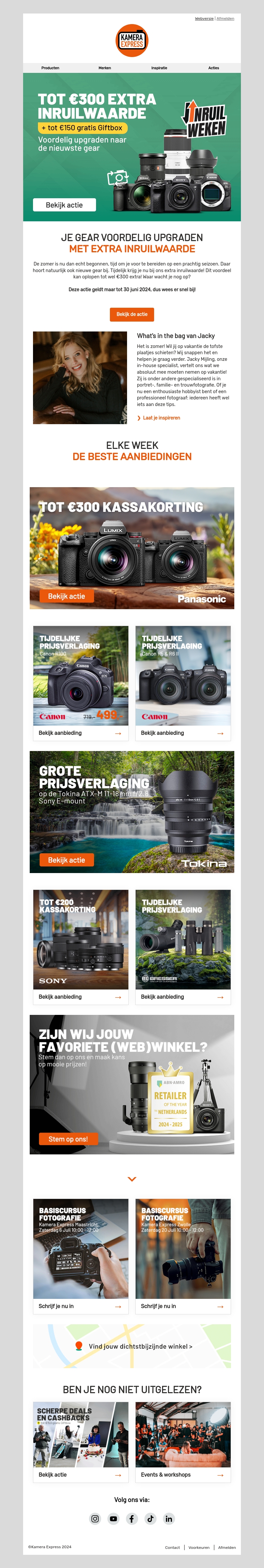The image size is (264, 1568).
Task: View the Sony €200 kassakorting aanbieding
Action: (81, 997)
